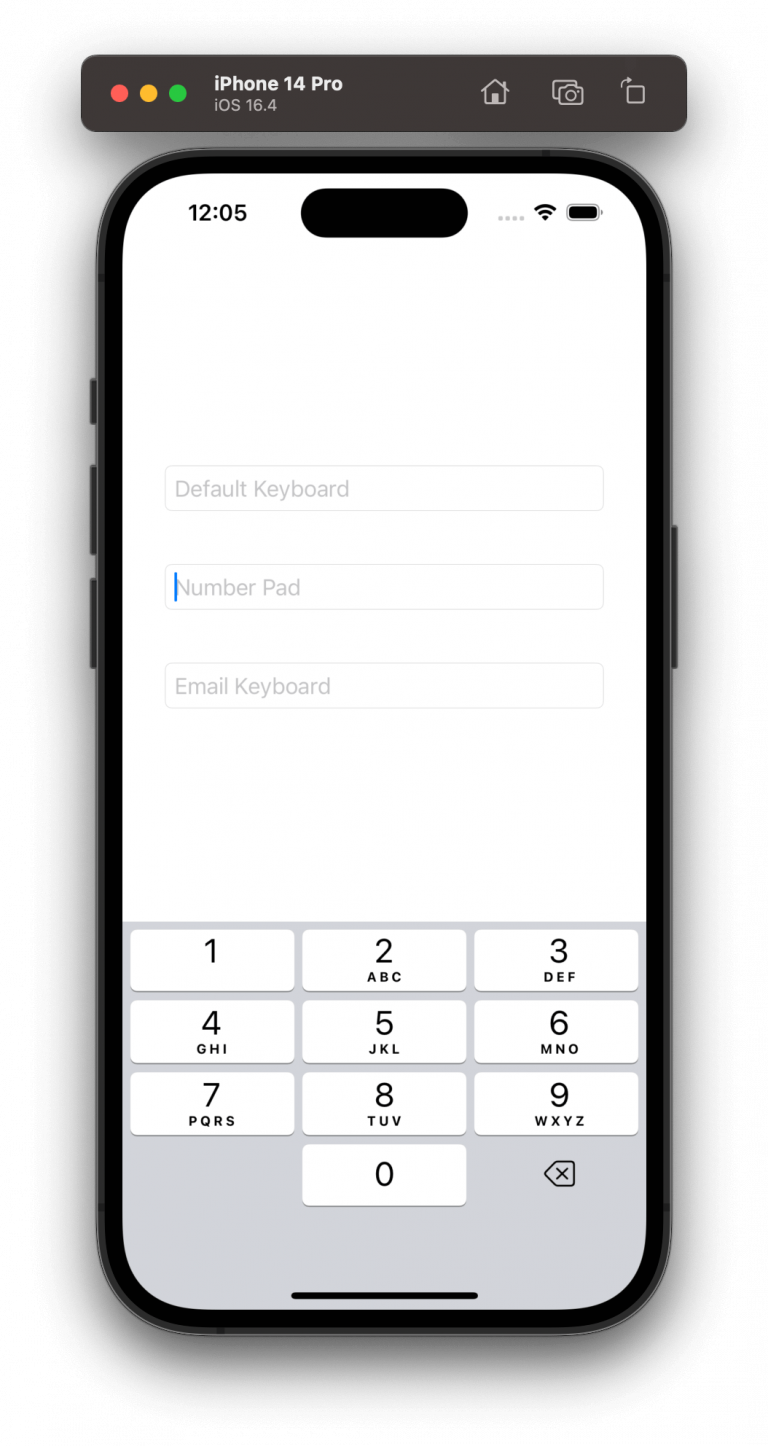Enter digit 8 on the keypad

[x=384, y=1104]
